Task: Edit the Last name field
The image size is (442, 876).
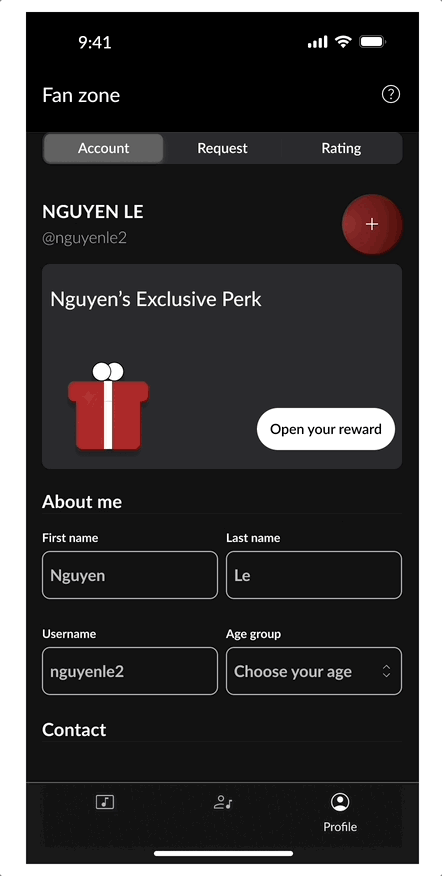Action: pyautogui.click(x=313, y=575)
